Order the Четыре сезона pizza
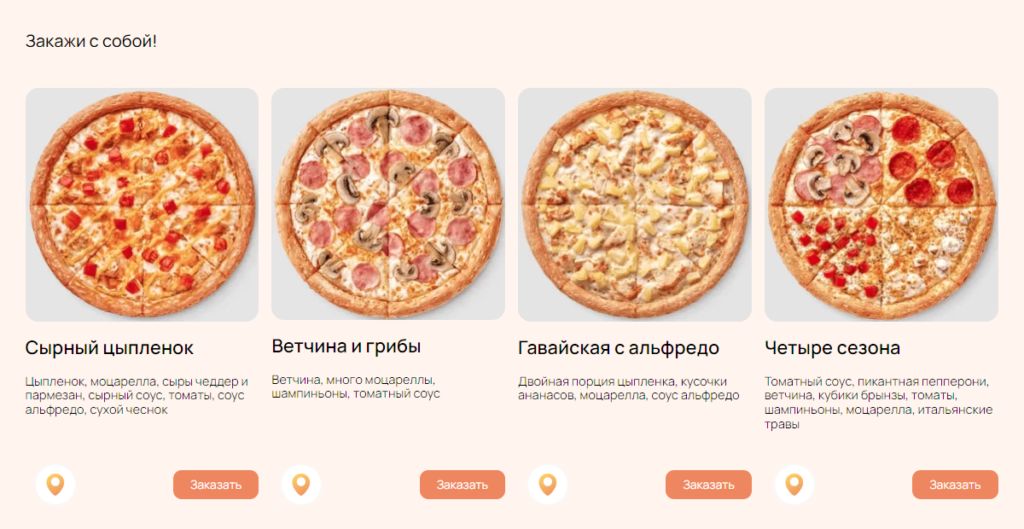 (x=954, y=485)
